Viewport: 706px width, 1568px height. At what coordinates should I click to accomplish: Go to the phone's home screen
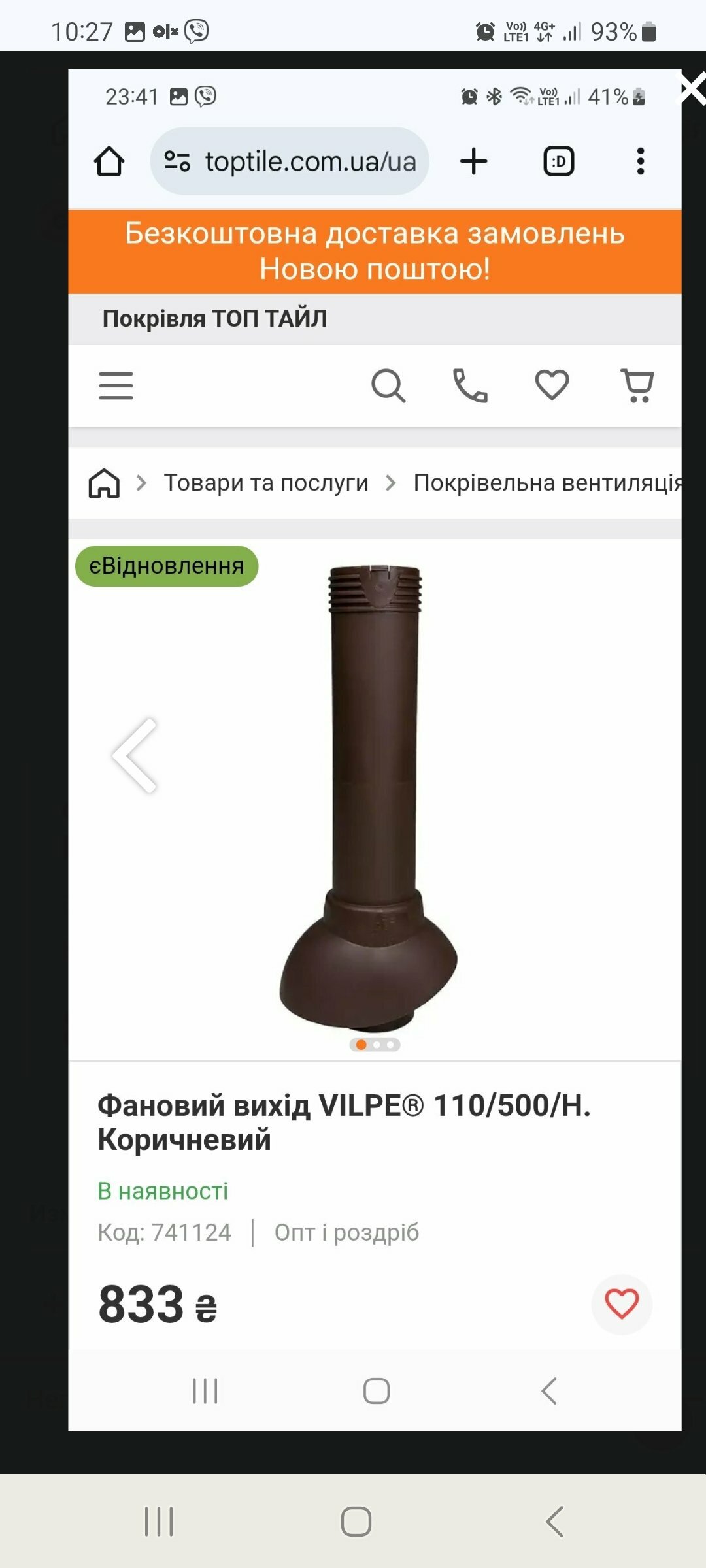coord(356,1522)
